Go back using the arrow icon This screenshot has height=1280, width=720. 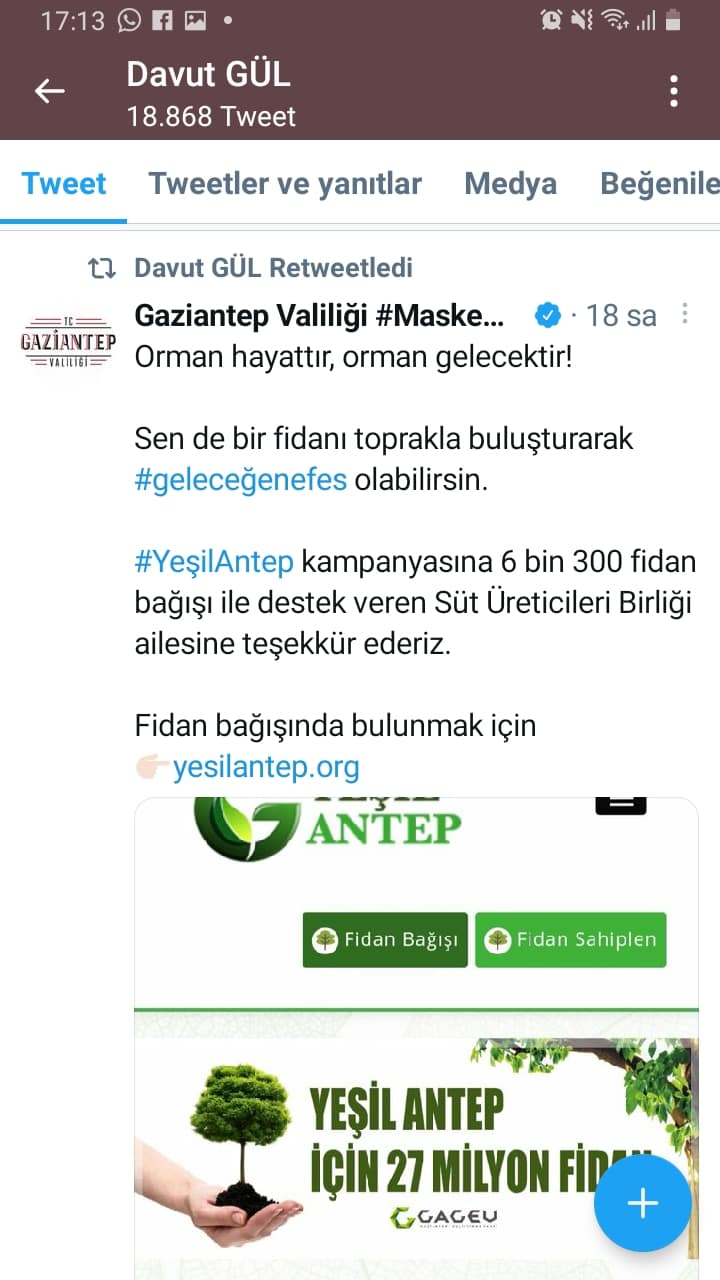(49, 91)
